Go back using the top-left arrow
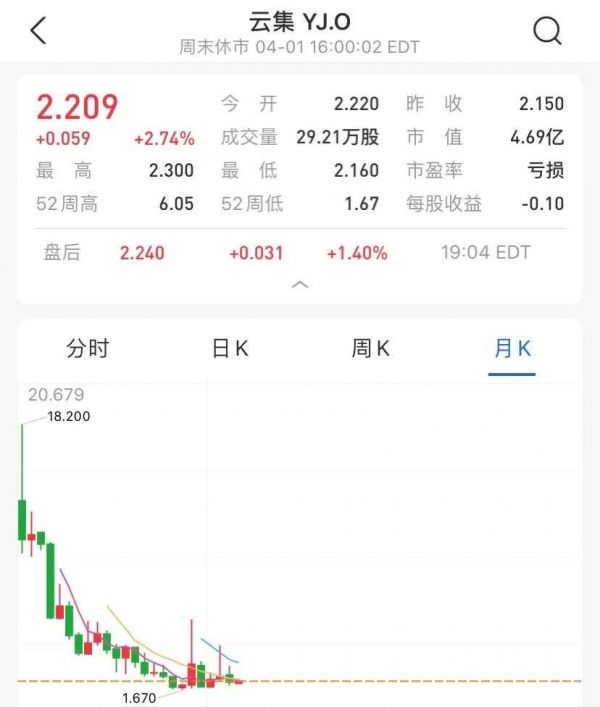600x707 pixels. pyautogui.click(x=38, y=31)
